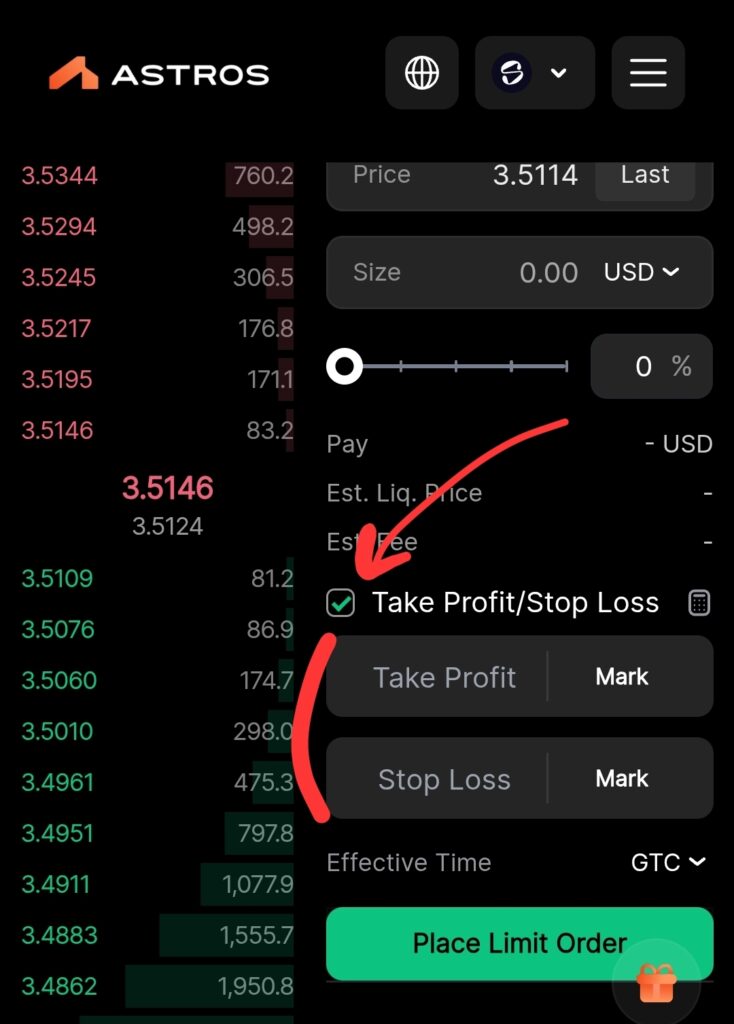Uncheck Take Profit/Stop Loss checkbox
Screen dimensions: 734x1024
[x=341, y=603]
